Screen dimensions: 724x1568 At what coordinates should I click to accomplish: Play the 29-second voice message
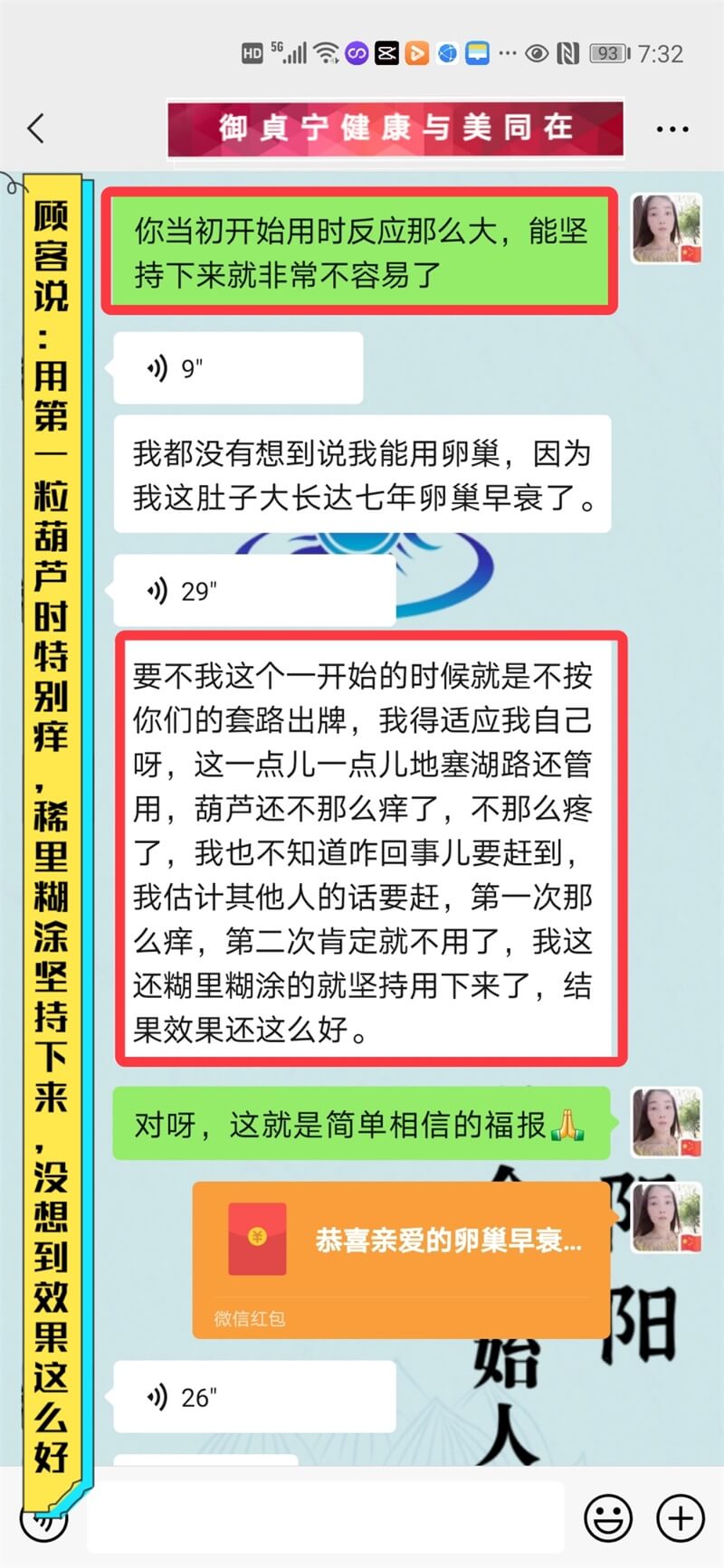pyautogui.click(x=253, y=591)
